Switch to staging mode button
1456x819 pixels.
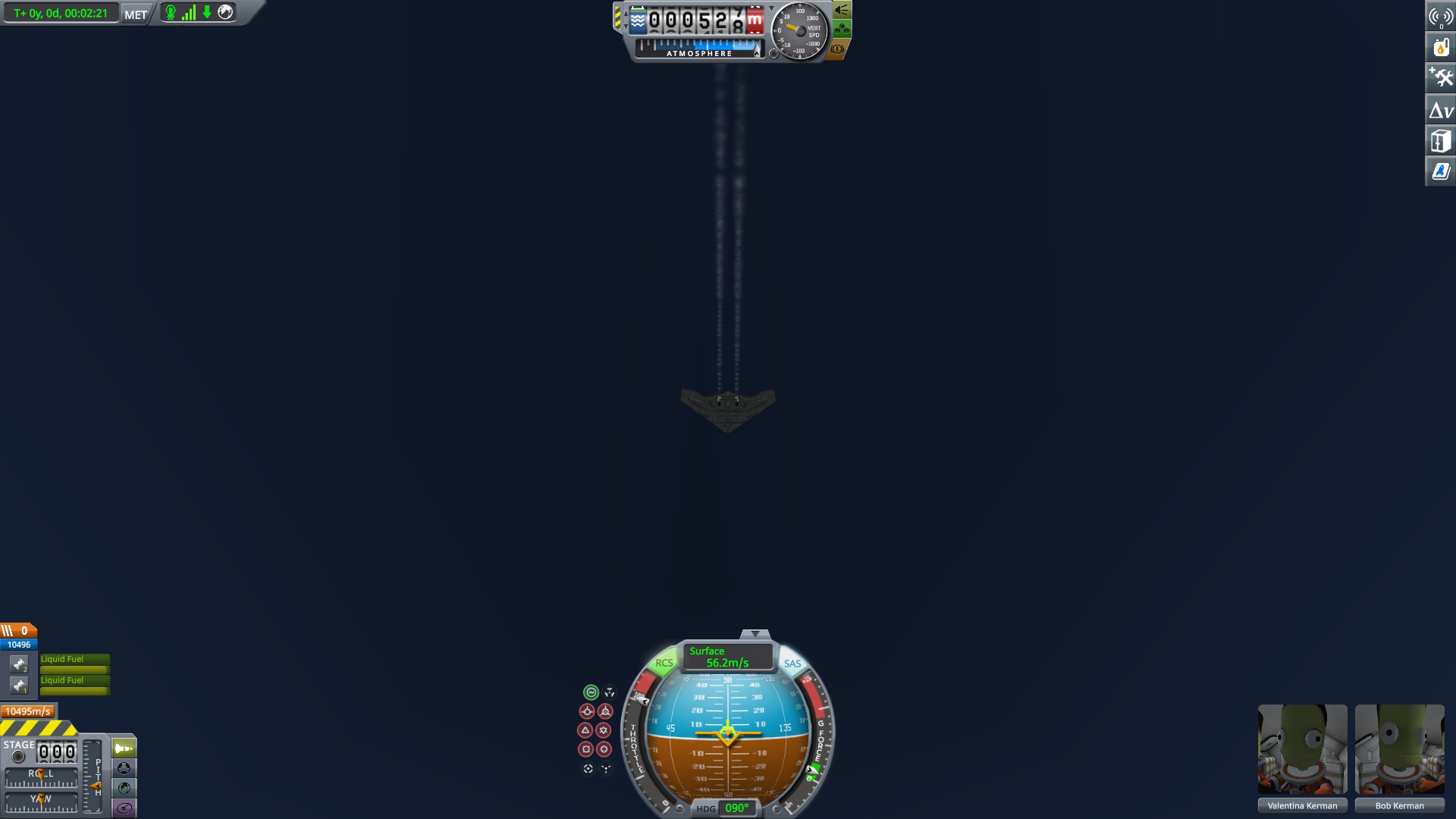(x=124, y=748)
